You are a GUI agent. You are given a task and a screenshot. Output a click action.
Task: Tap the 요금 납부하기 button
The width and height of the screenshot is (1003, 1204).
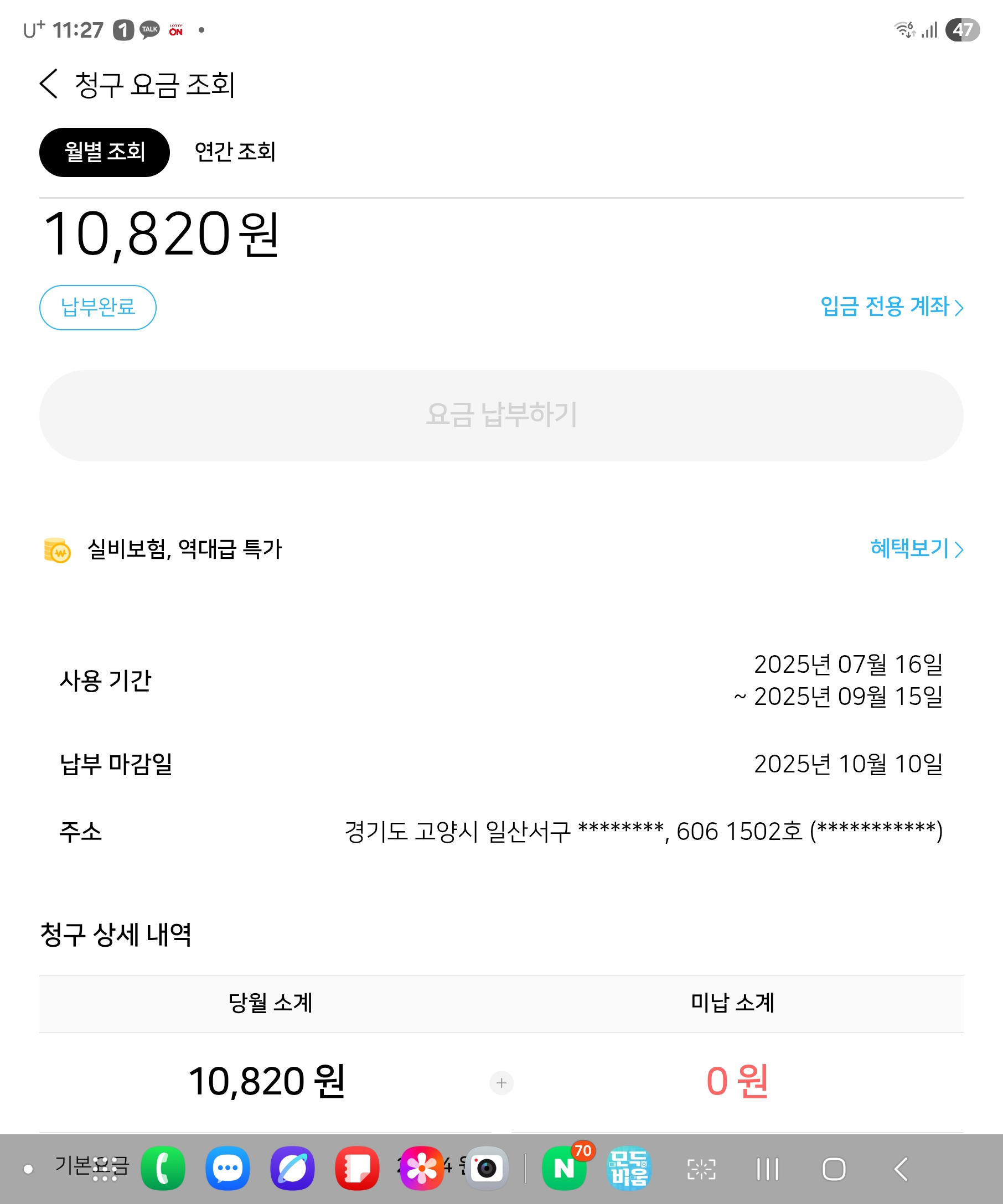(x=501, y=416)
